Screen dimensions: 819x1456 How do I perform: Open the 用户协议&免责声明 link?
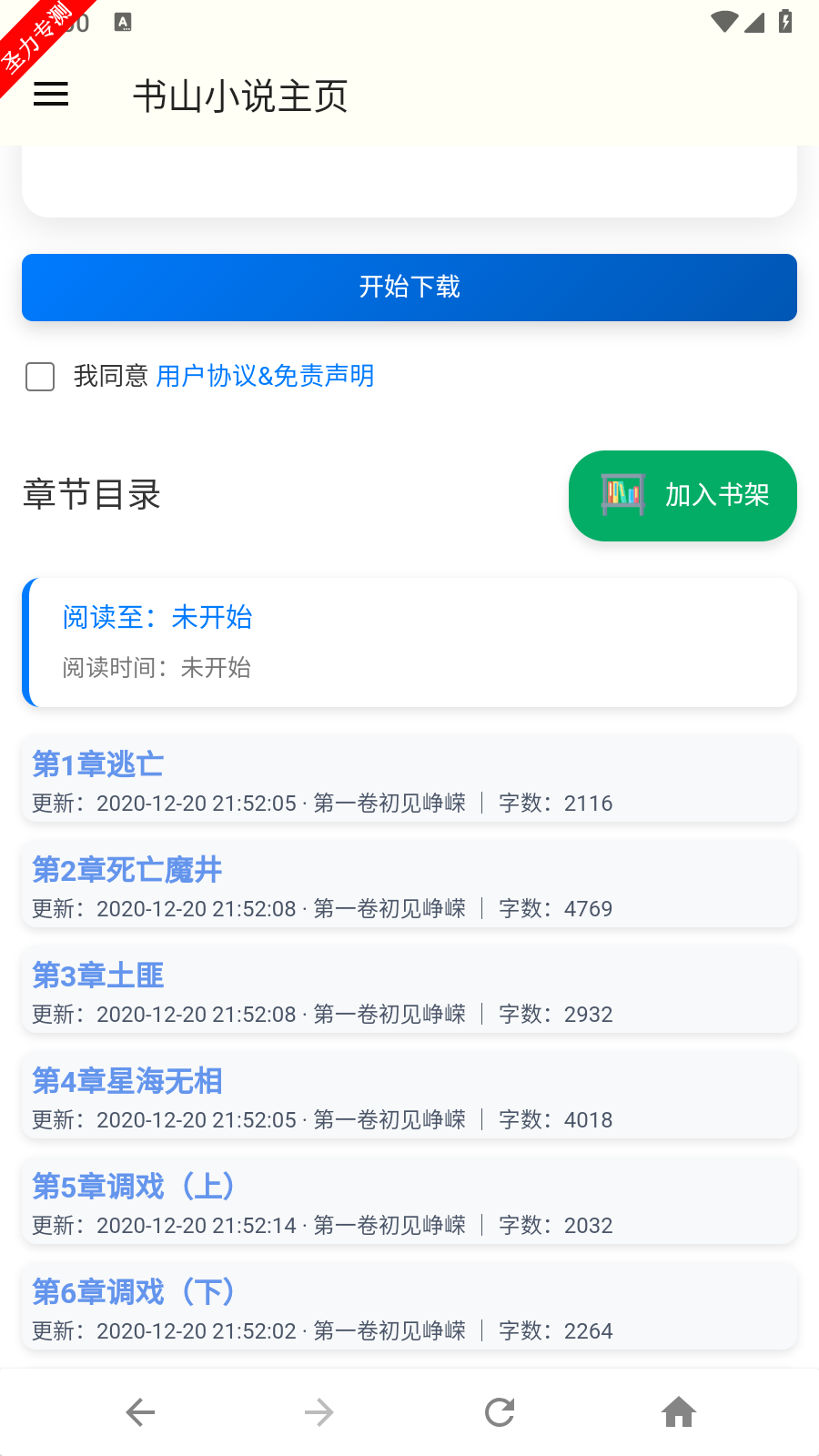(265, 376)
